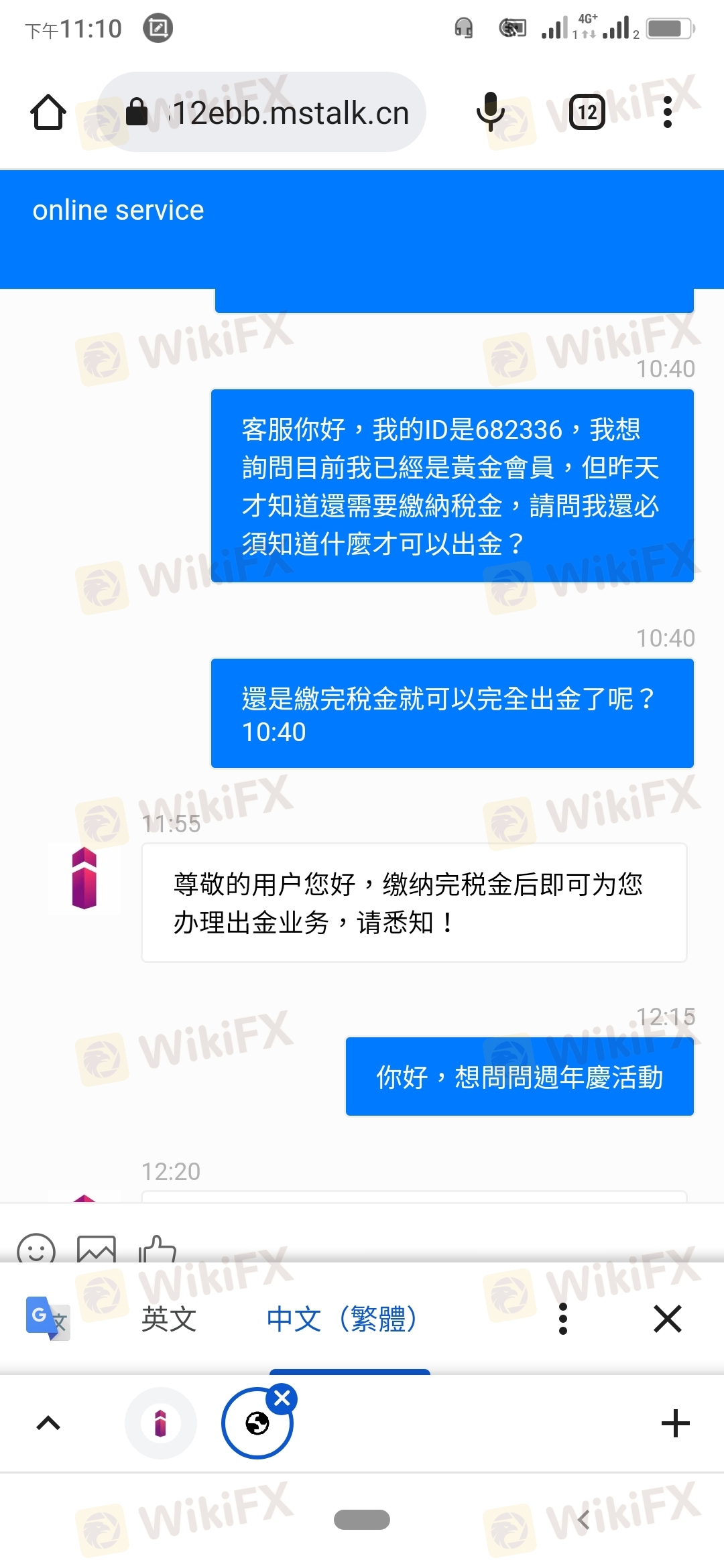Attach an image to the chat
The width and height of the screenshot is (724, 1568).
[x=97, y=1249]
